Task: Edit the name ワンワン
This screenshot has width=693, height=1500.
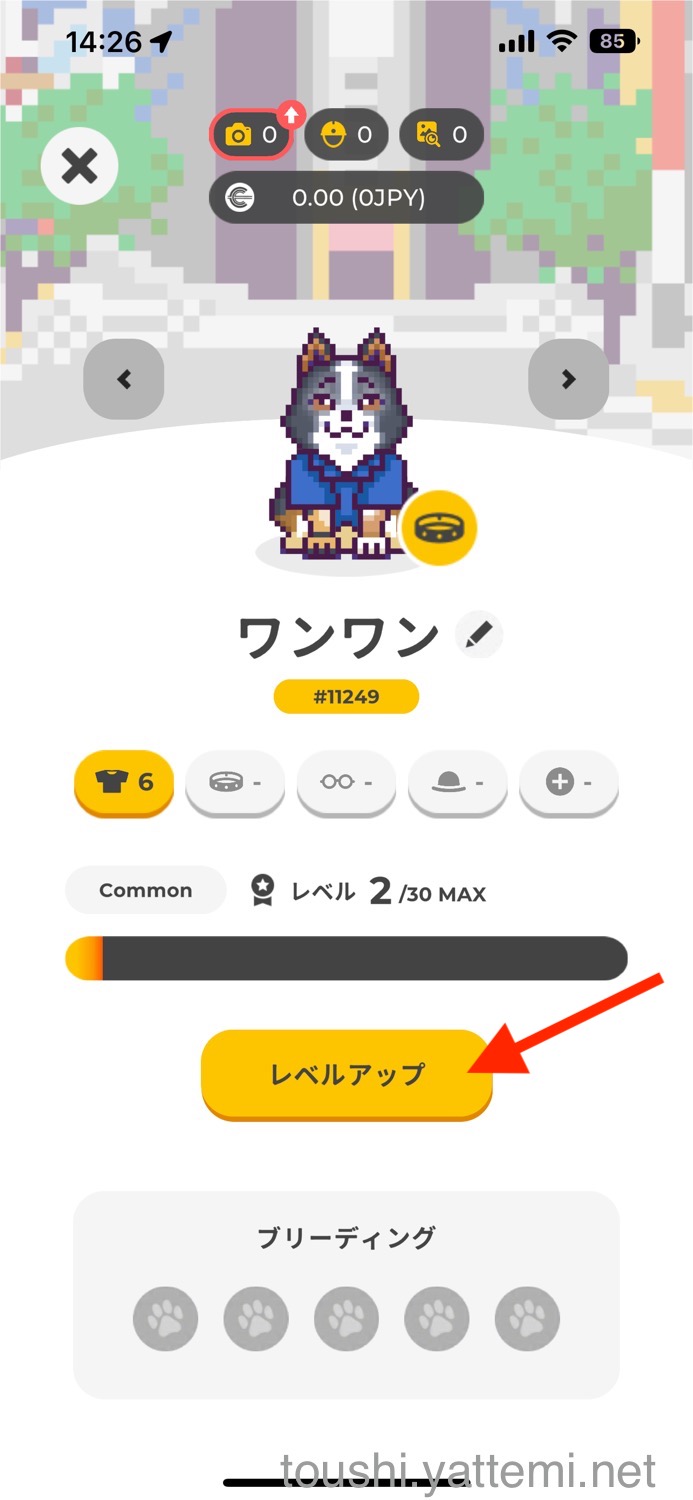Action: [x=479, y=636]
